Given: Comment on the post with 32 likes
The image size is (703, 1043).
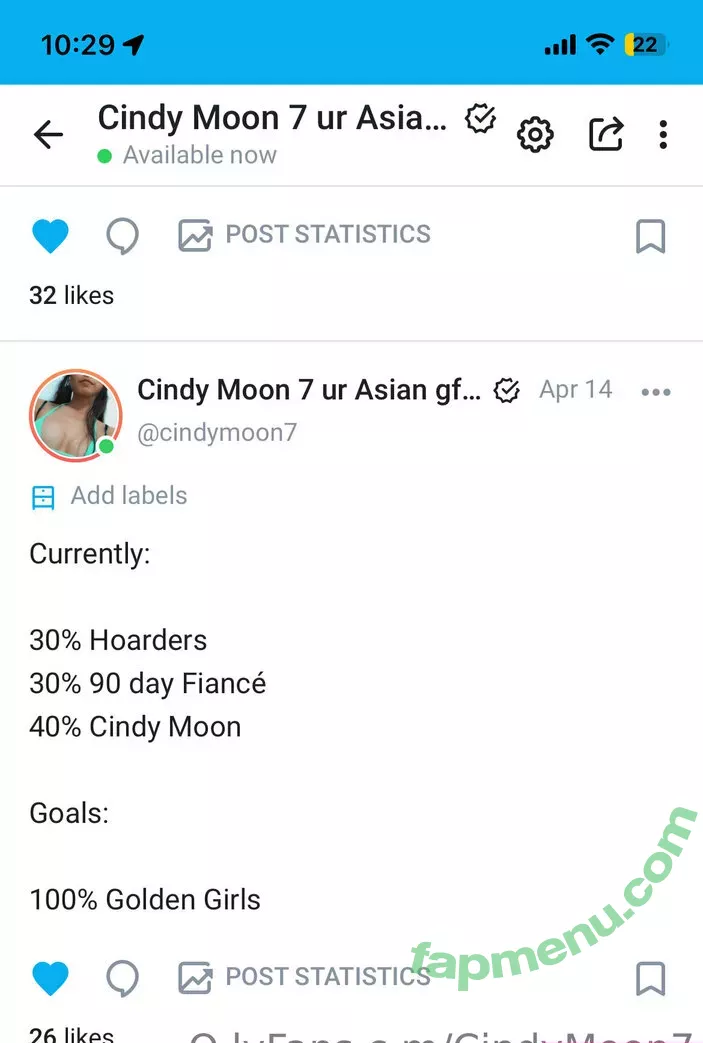Looking at the screenshot, I should [122, 236].
